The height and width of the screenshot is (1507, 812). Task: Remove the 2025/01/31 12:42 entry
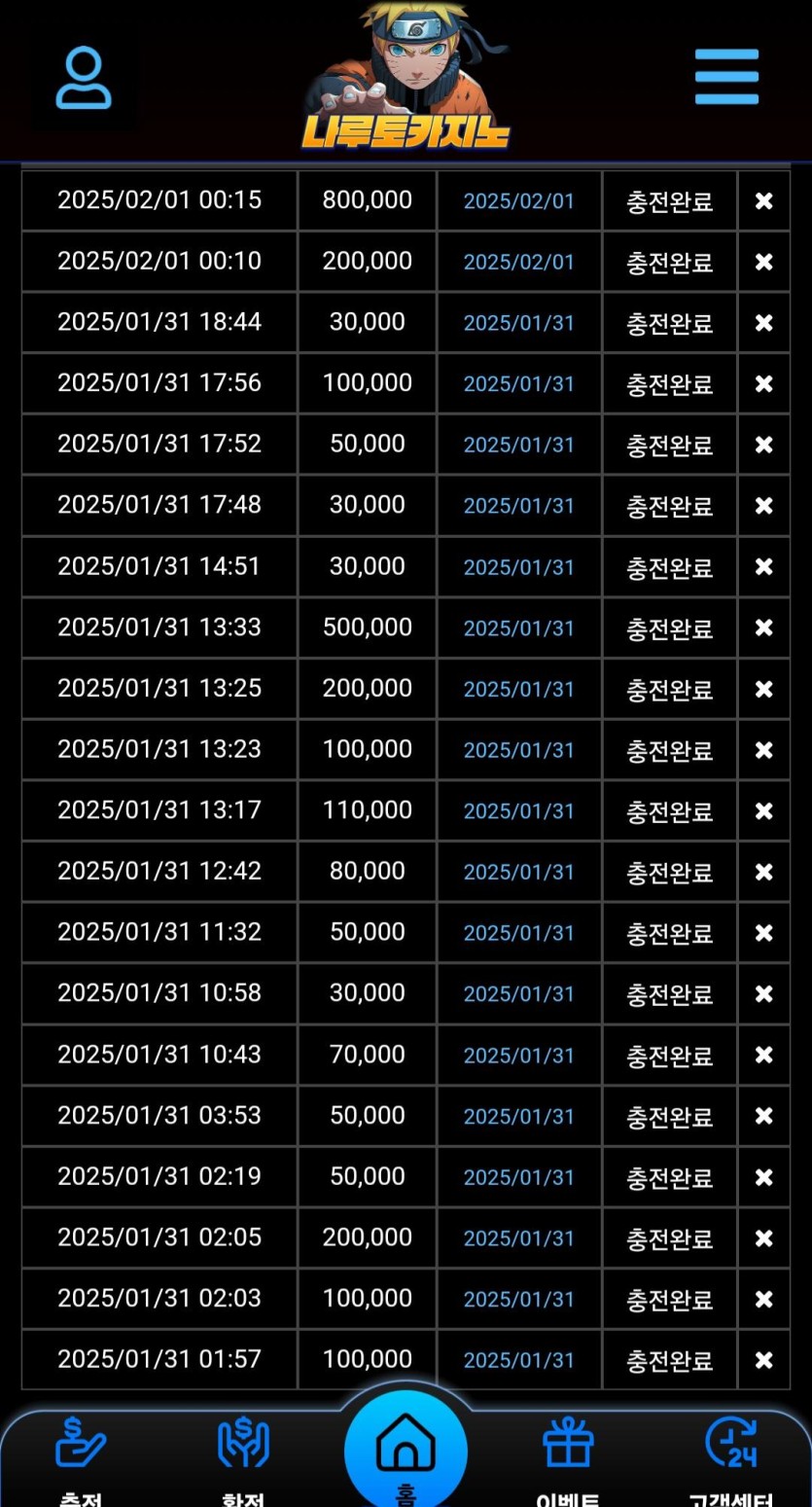click(764, 872)
